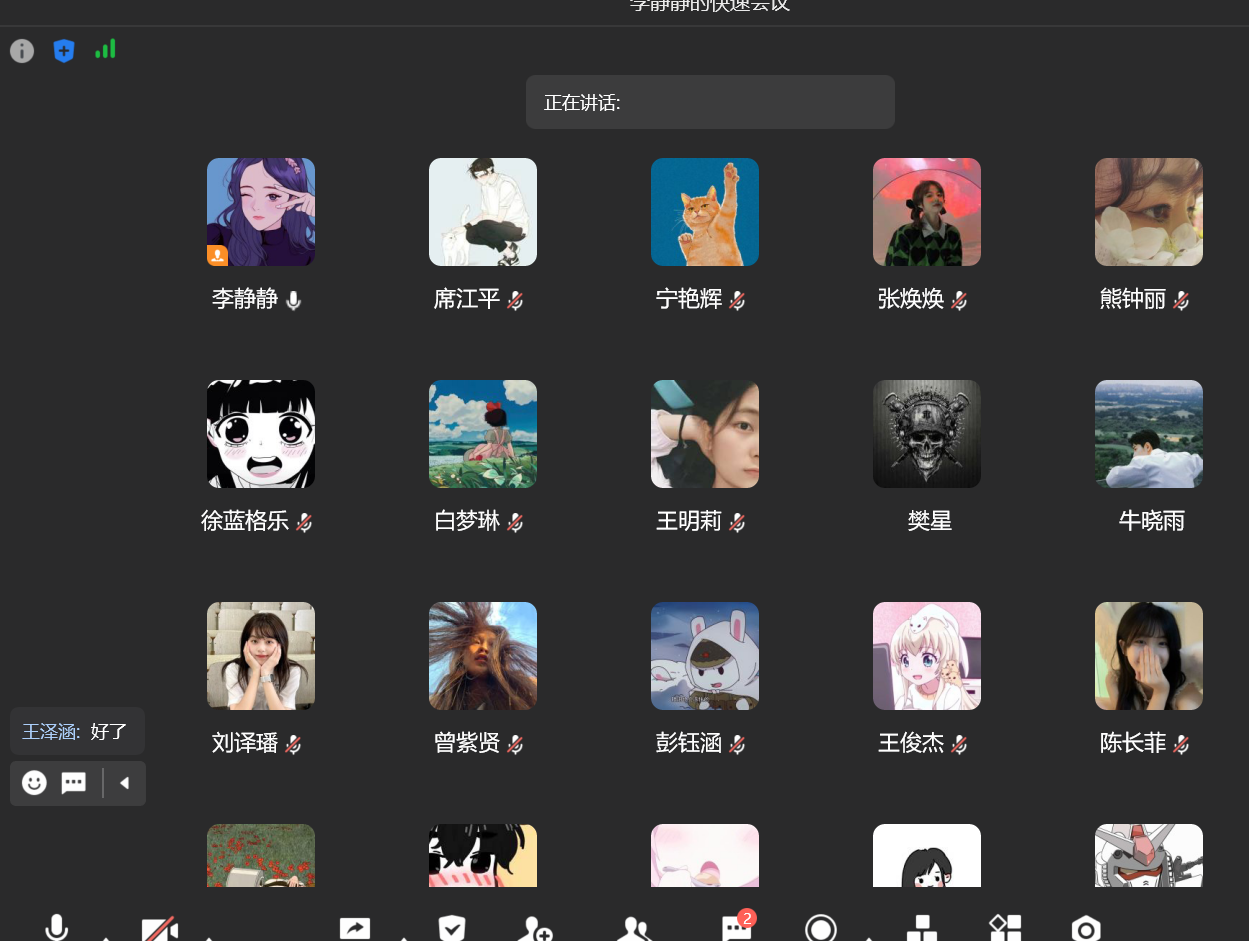Open the emoji reaction picker
Viewport: 1249px width, 941px height.
tap(35, 783)
